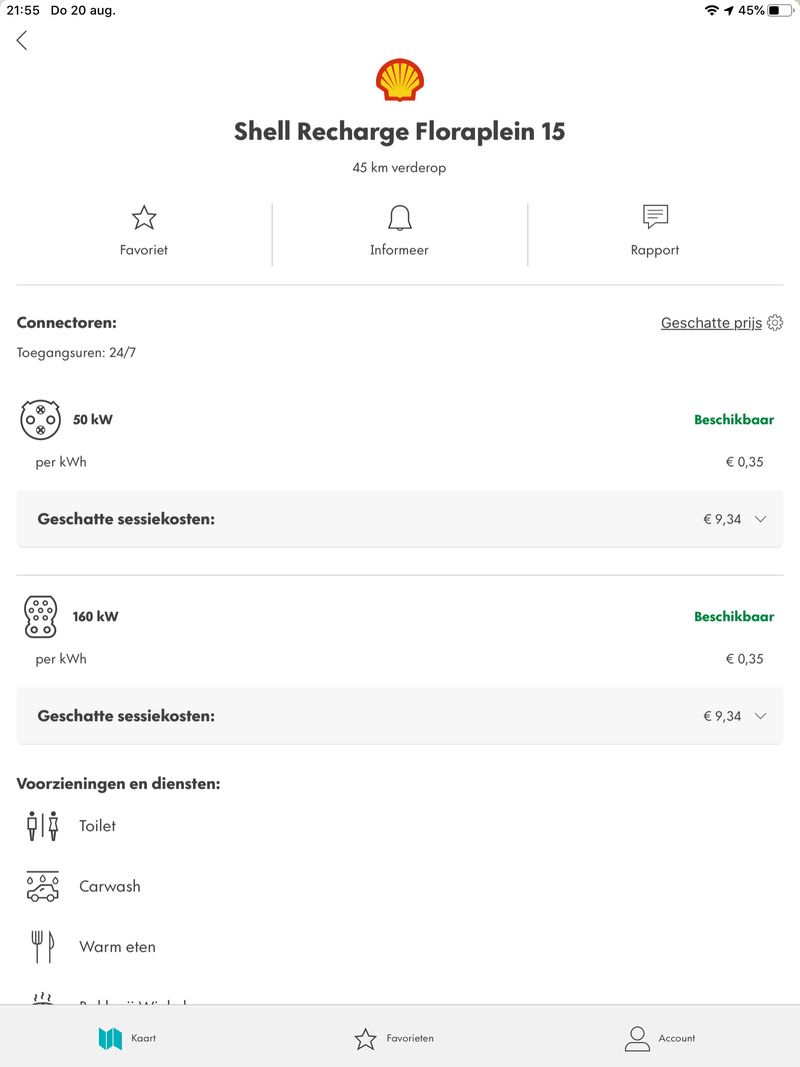The width and height of the screenshot is (800, 1067).
Task: Click the Warm eten amenity icon
Action: (42, 946)
